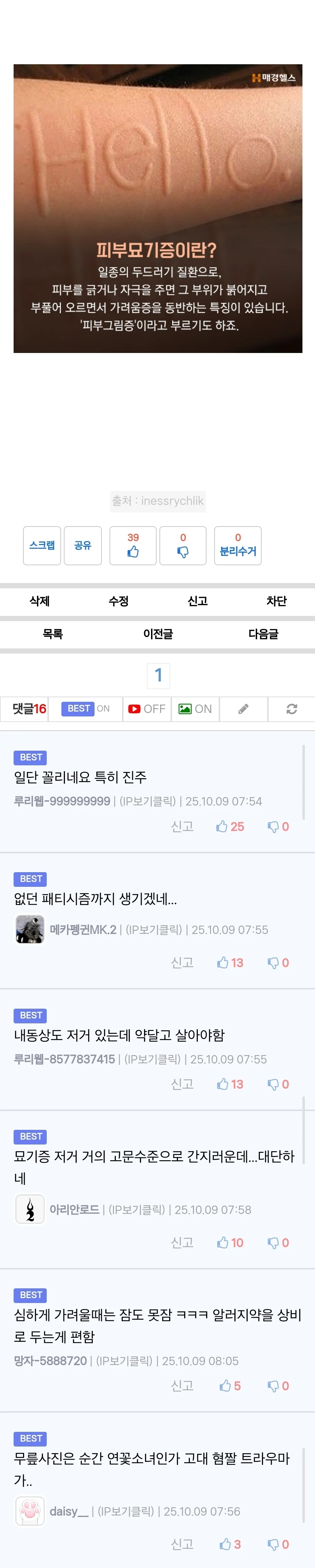Open 이전글 previous post
This screenshot has height=1568, width=315.
[x=158, y=634]
